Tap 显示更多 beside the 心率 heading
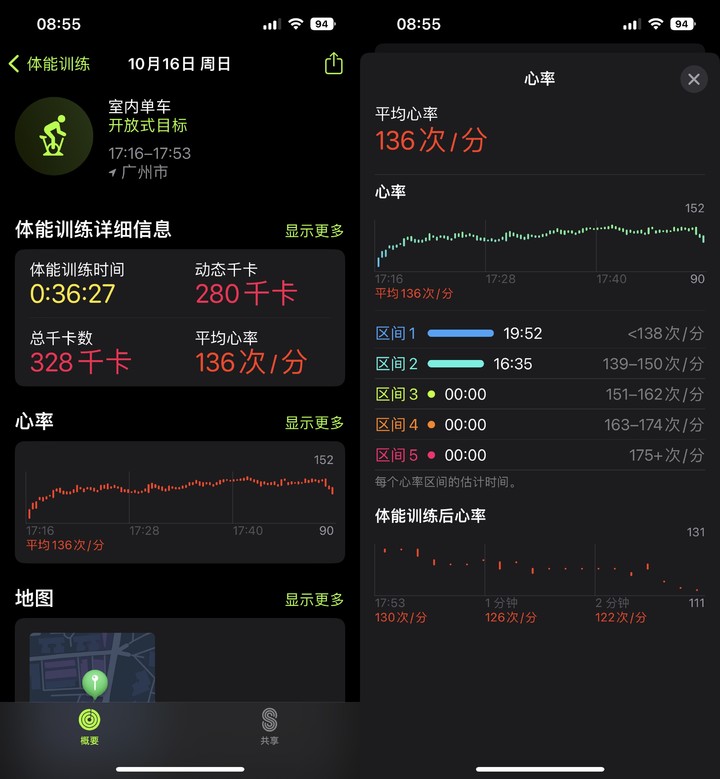 [x=314, y=422]
